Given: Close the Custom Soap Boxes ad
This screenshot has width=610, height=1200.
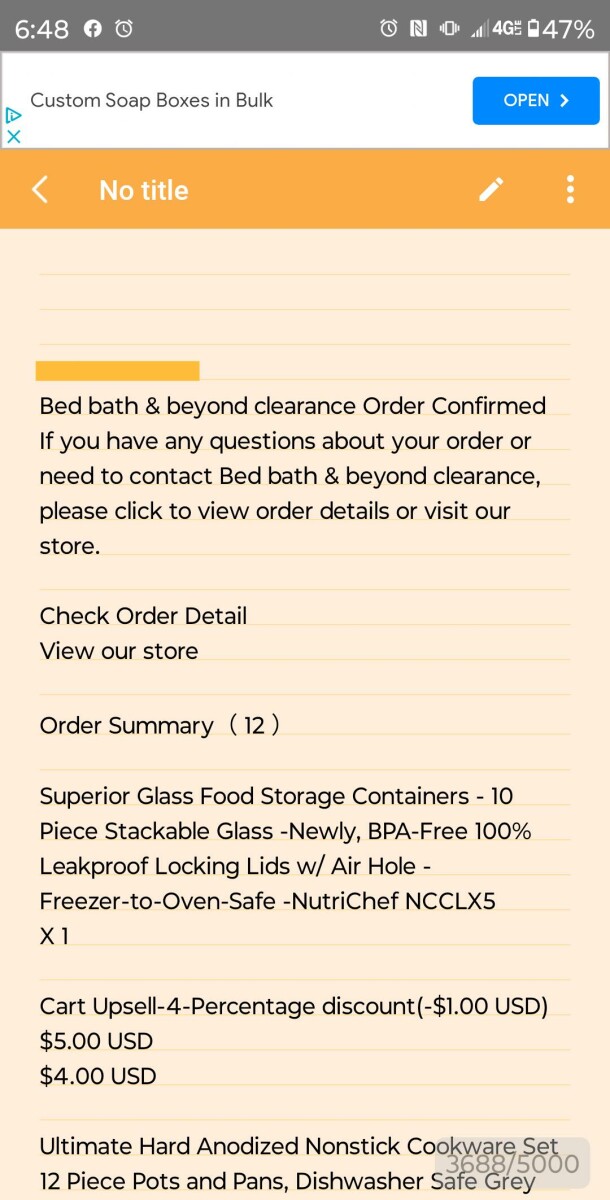Looking at the screenshot, I should point(14,137).
